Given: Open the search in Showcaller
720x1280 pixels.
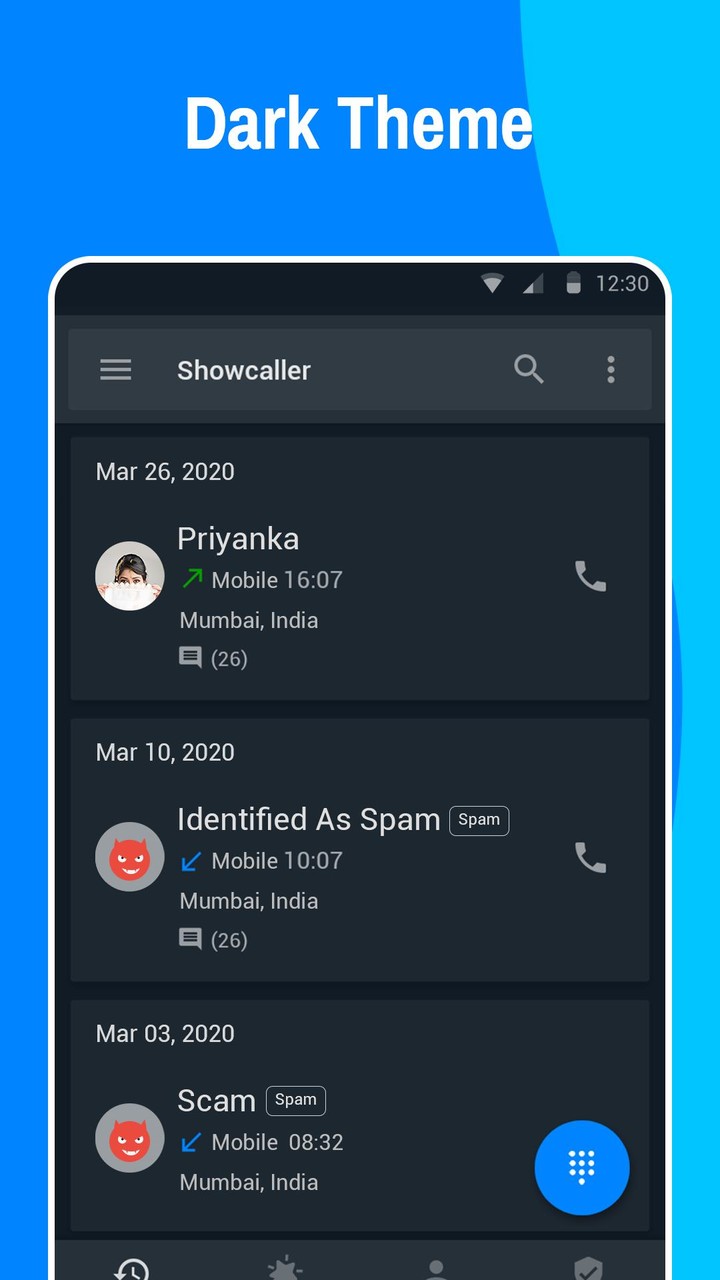Looking at the screenshot, I should coord(529,370).
